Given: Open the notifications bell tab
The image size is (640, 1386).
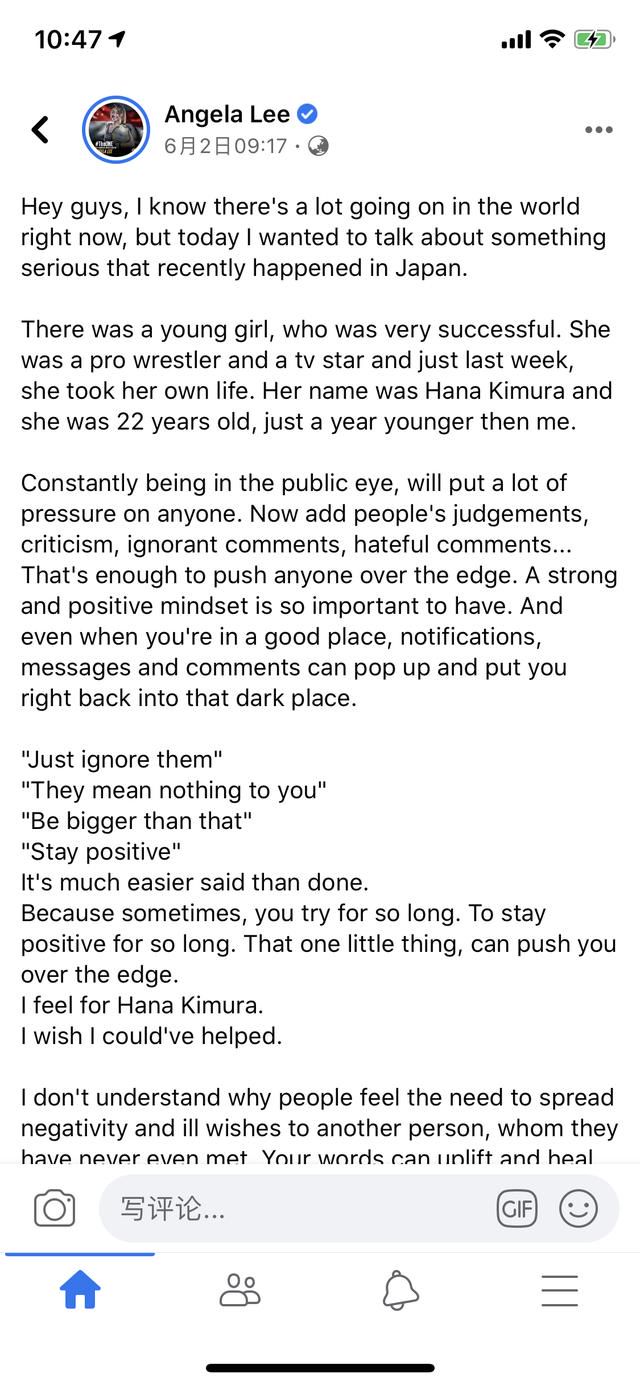Looking at the screenshot, I should coord(400,1291).
